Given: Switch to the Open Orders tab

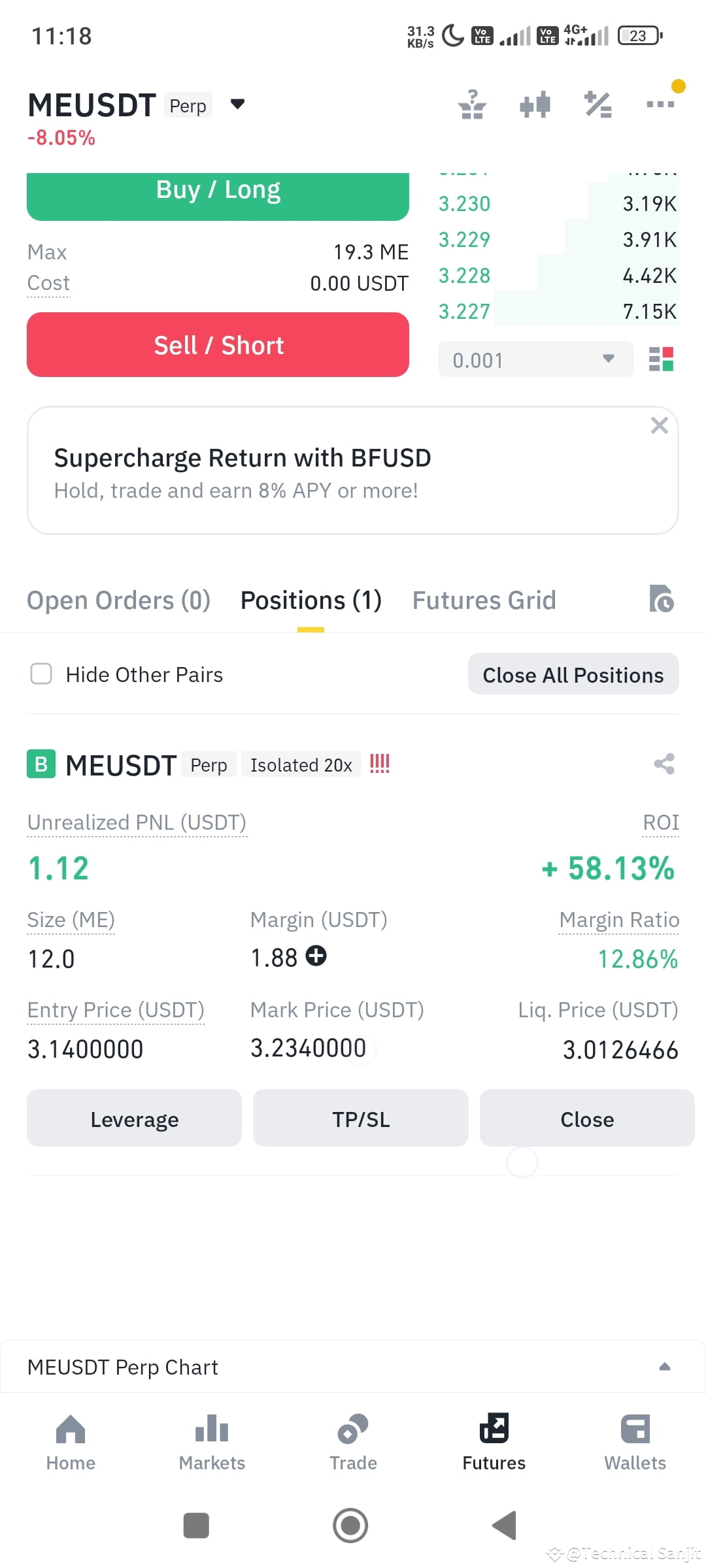Looking at the screenshot, I should (118, 600).
